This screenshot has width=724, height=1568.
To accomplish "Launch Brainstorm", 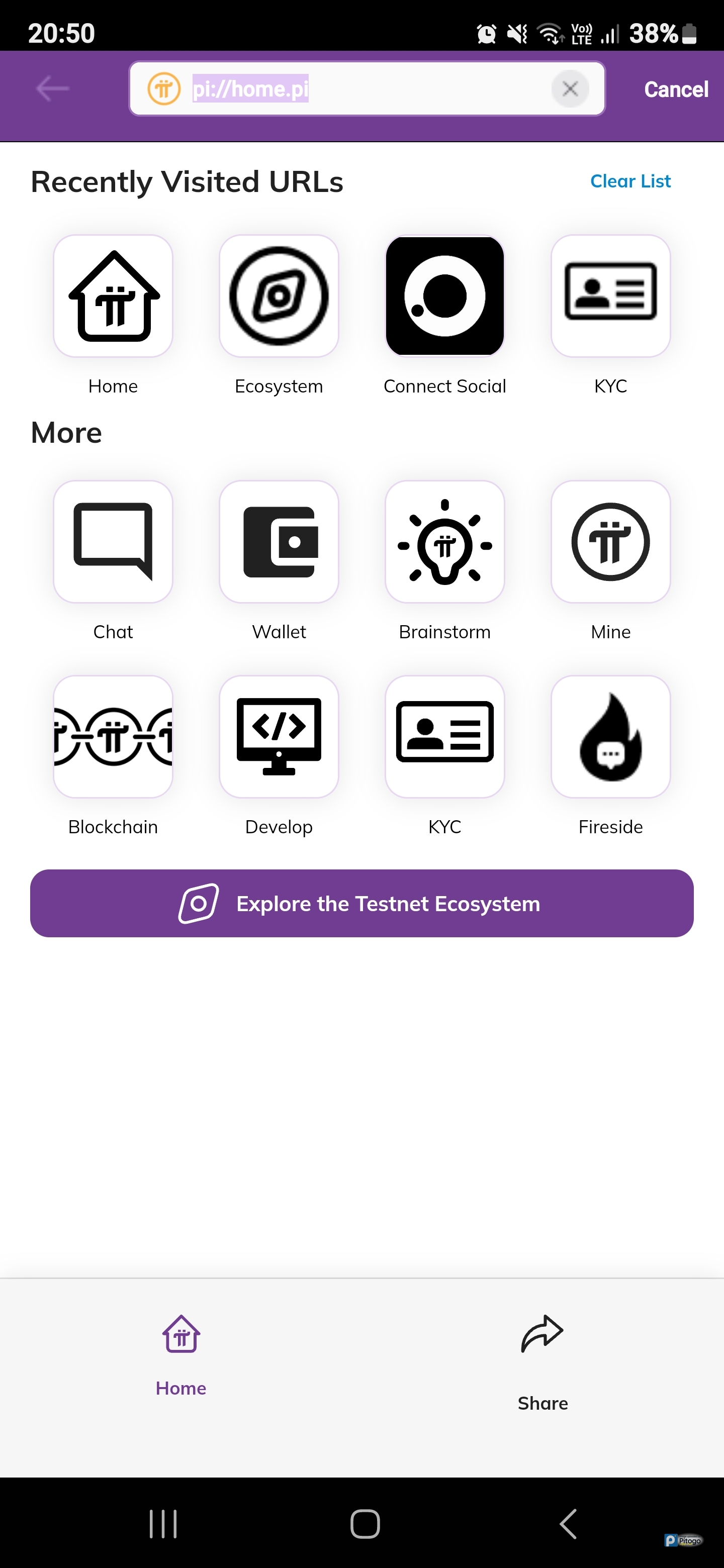I will click(x=444, y=542).
